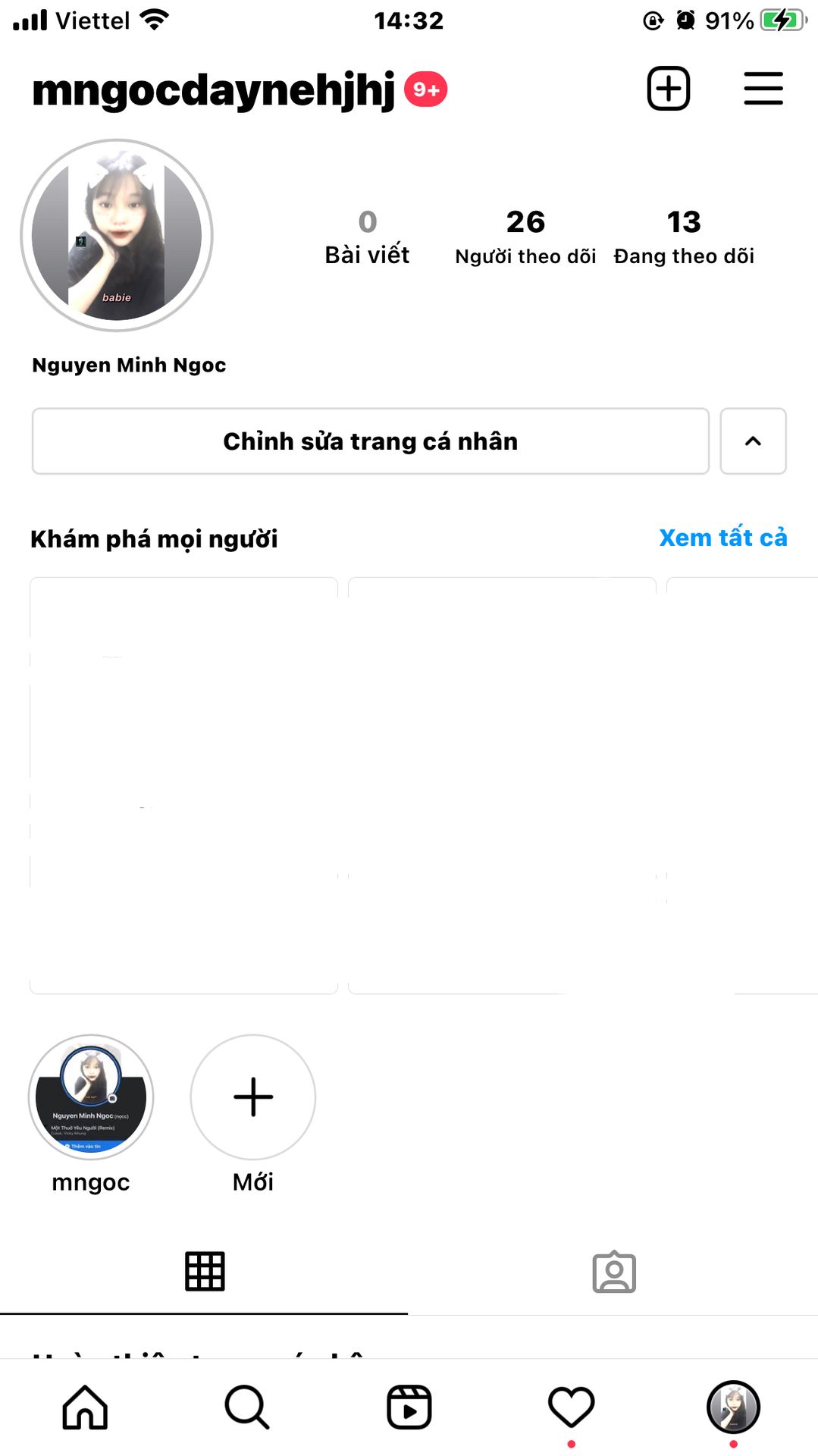Open the Reels tab
The image size is (818, 1456).
pos(409,1407)
